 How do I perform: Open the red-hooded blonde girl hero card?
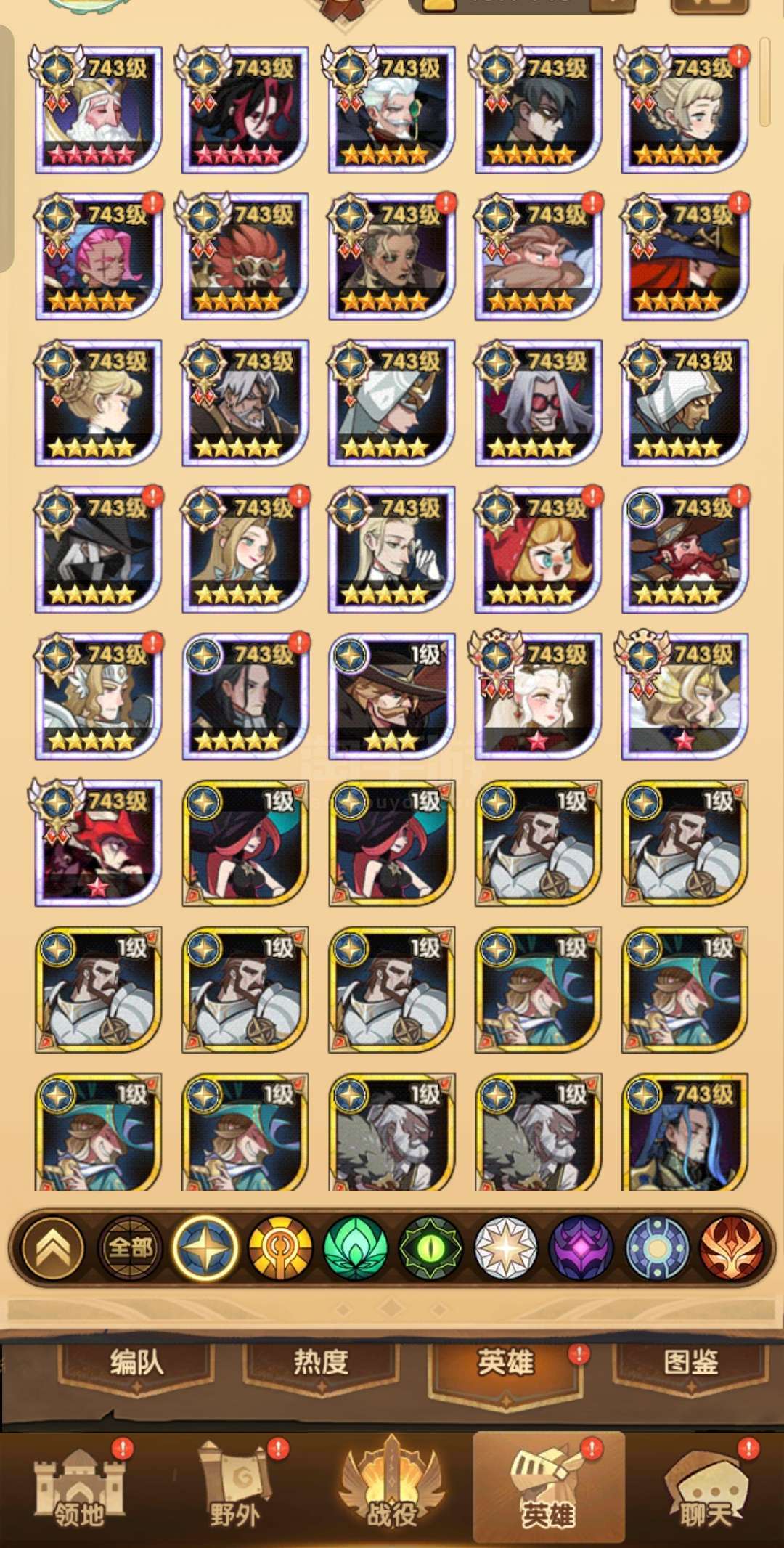(538, 549)
